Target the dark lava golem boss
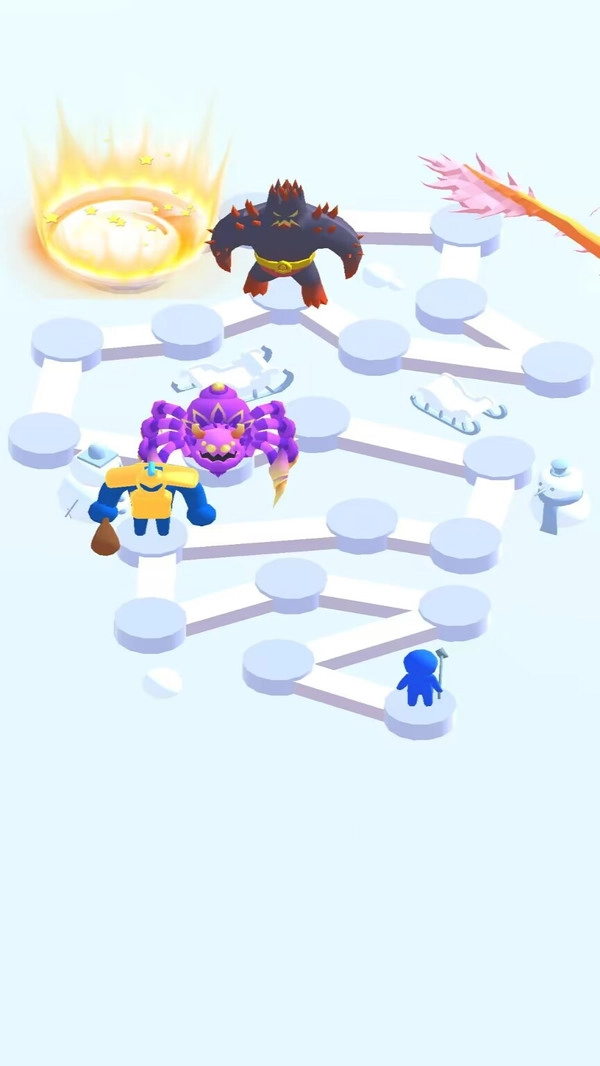This screenshot has width=600, height=1066. tap(284, 242)
